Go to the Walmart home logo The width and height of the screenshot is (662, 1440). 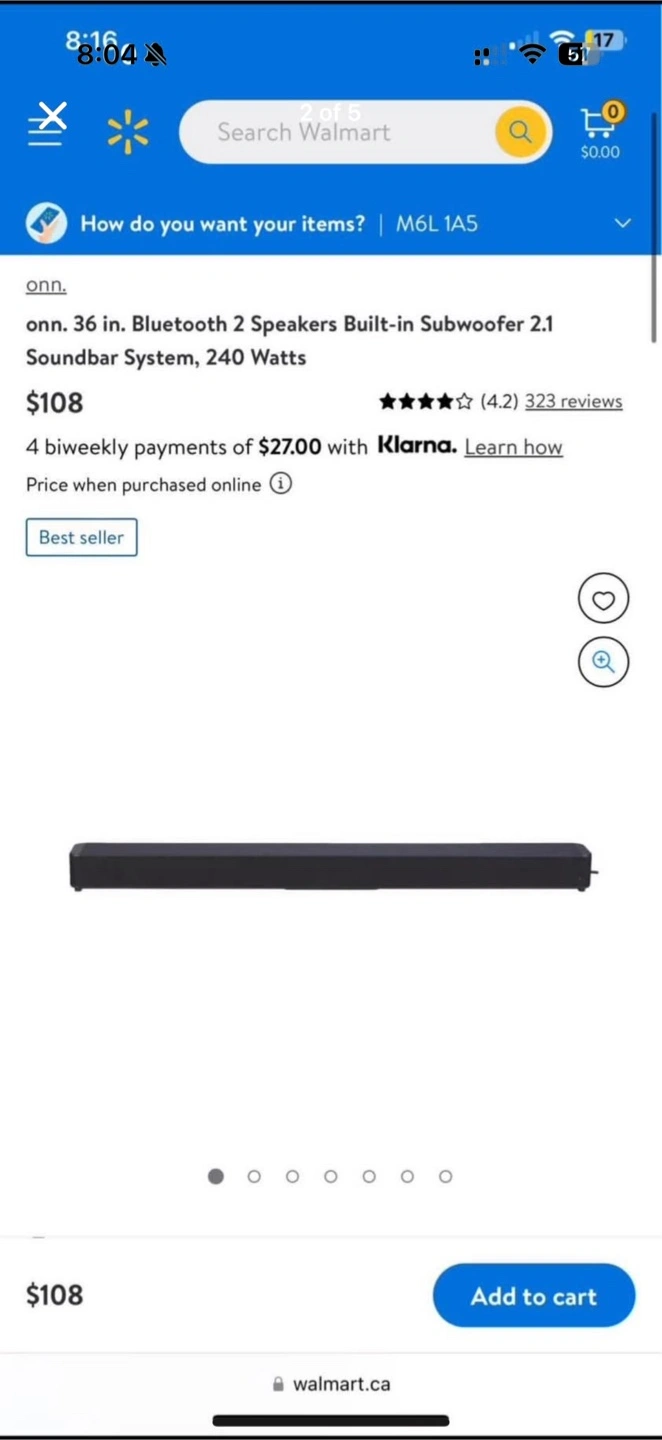click(x=128, y=132)
